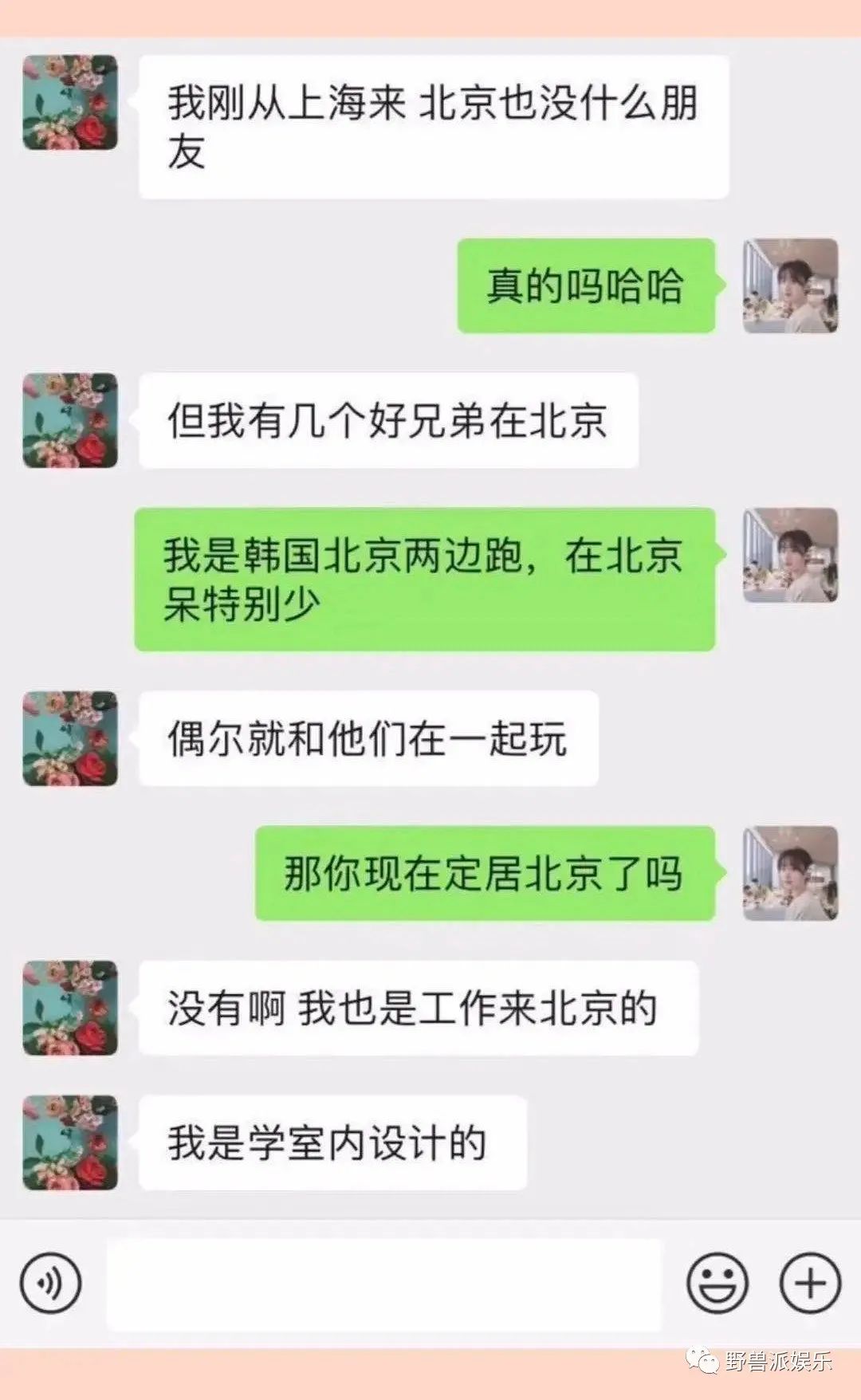861x1400 pixels.
Task: Open the plus attachment menu
Action: (810, 1283)
